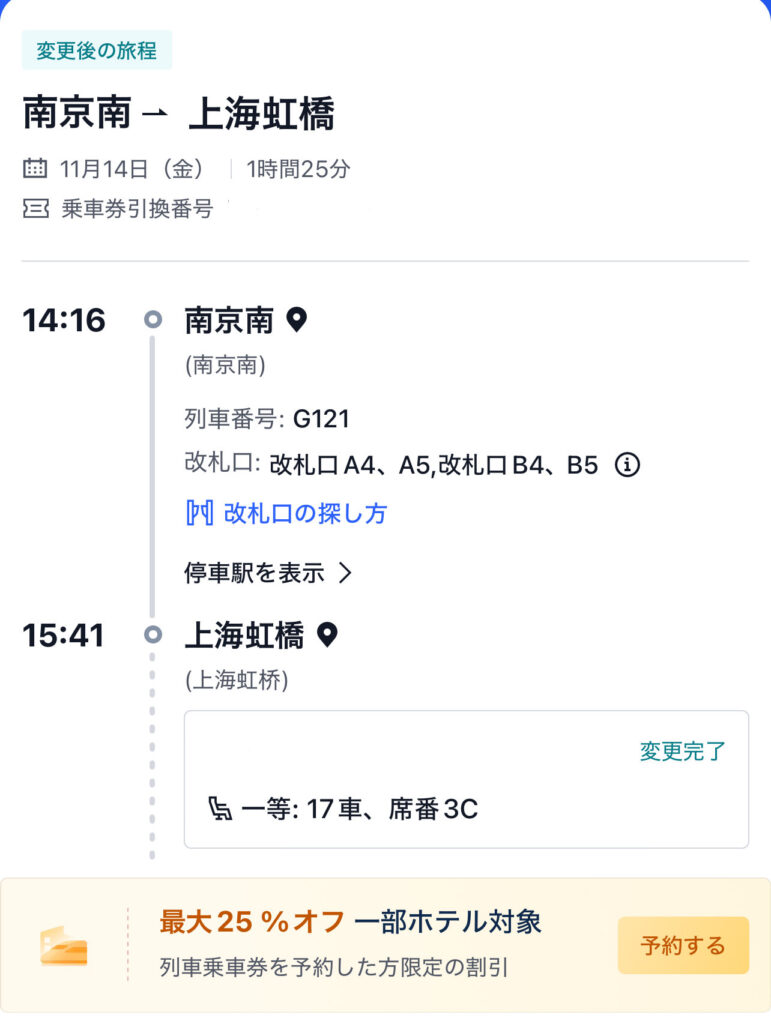Screen dimensions: 771x1024
Task: Click the gate text 改札口 A4、A5
Action: click(322, 464)
